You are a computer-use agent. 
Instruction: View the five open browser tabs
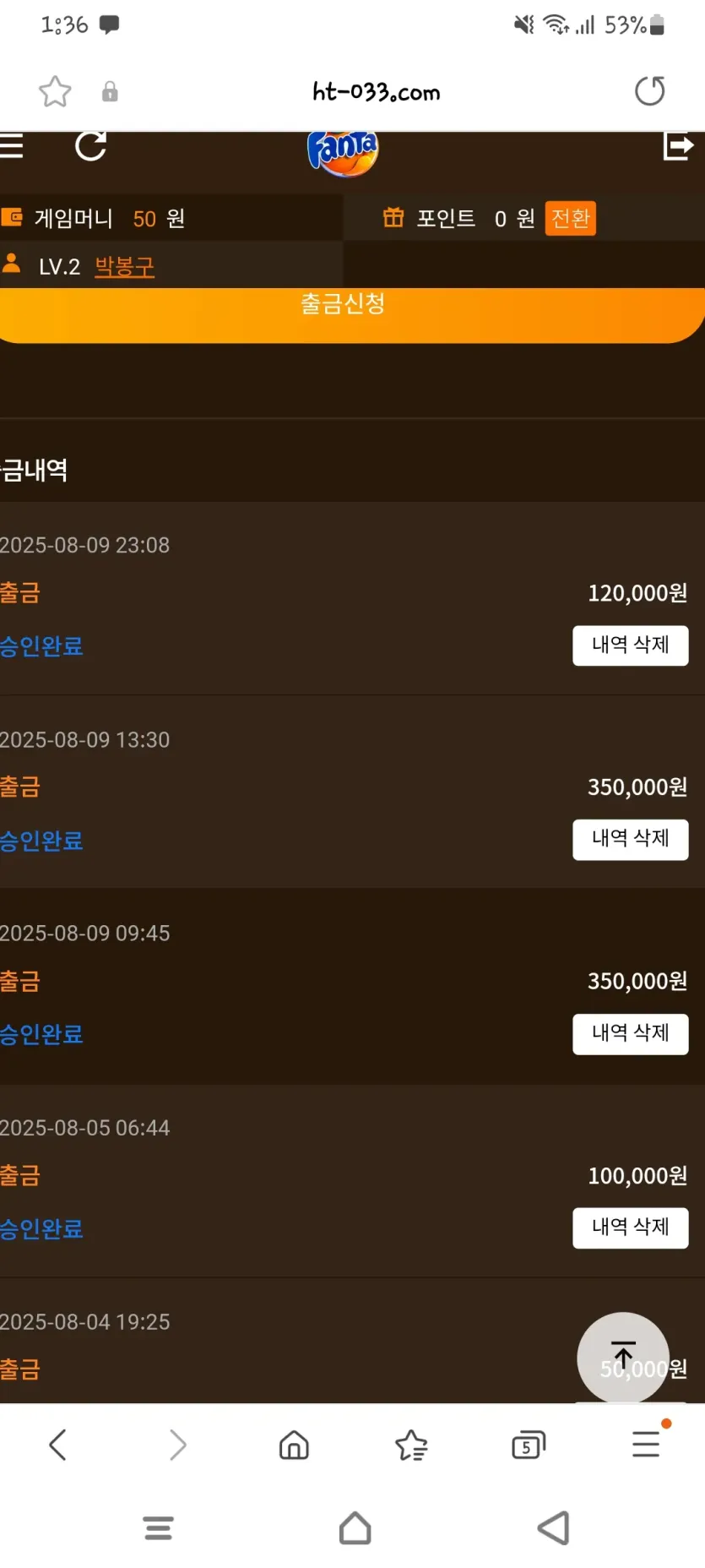point(529,1445)
